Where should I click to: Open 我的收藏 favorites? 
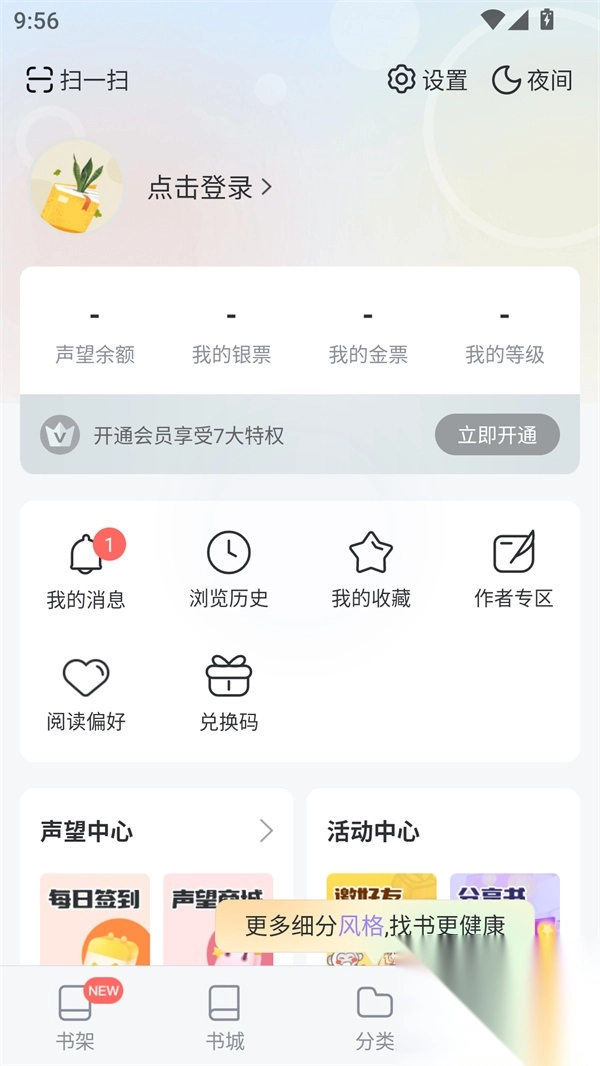coord(371,570)
